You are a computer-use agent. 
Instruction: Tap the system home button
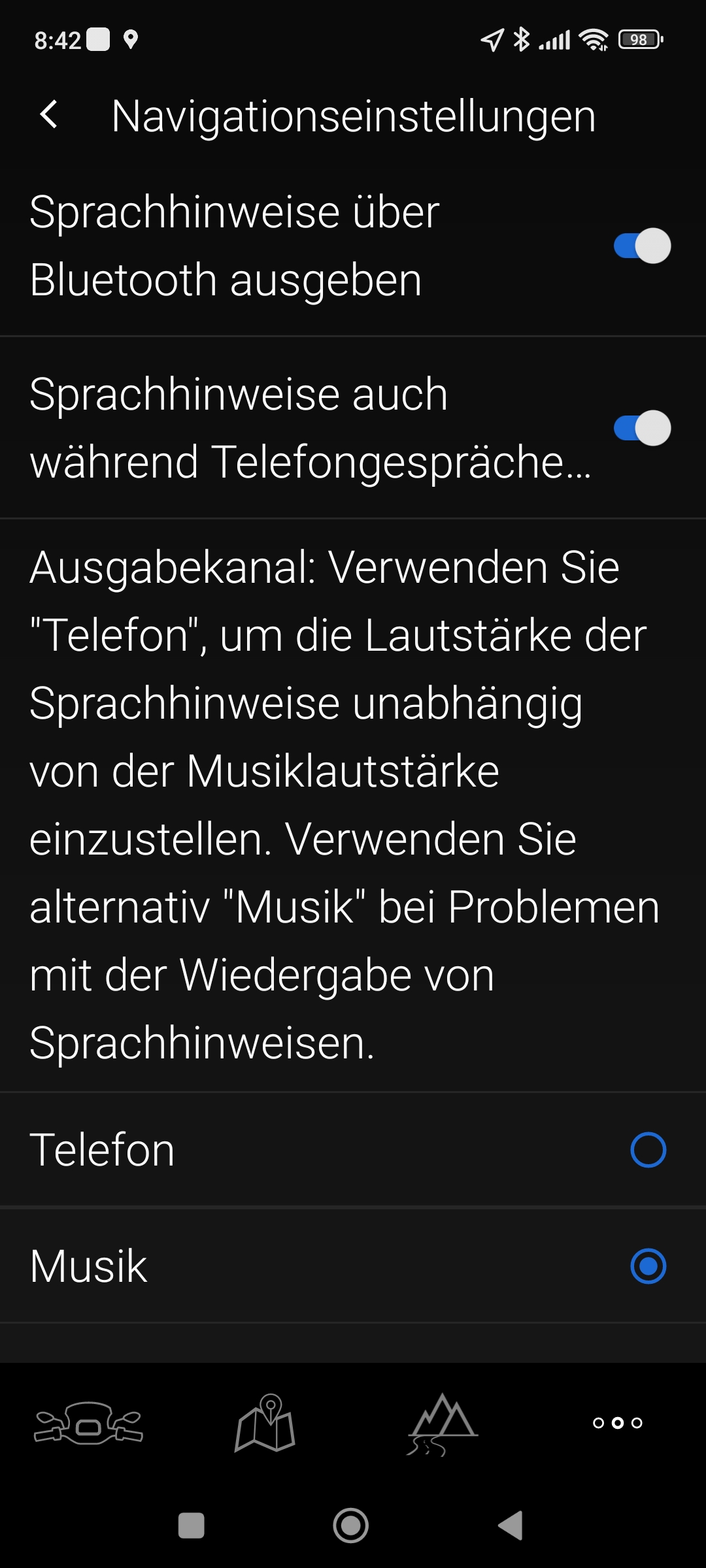point(351,1526)
